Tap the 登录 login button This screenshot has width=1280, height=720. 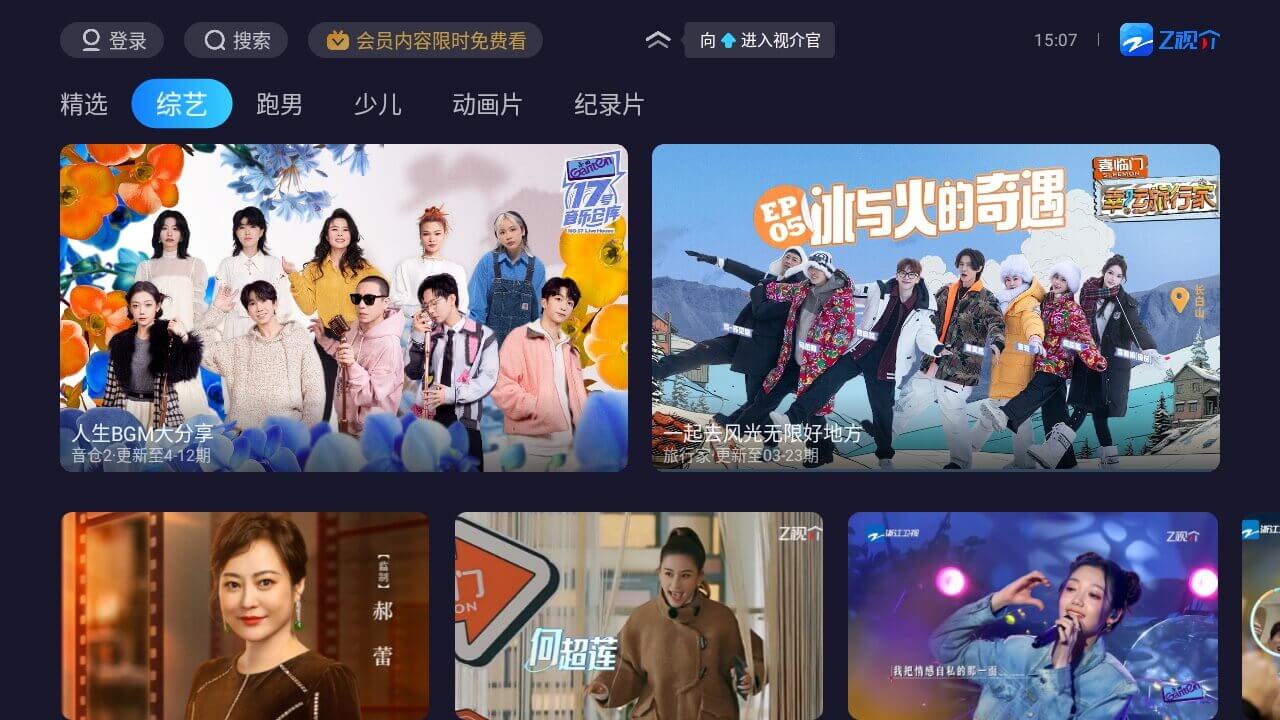(x=113, y=41)
